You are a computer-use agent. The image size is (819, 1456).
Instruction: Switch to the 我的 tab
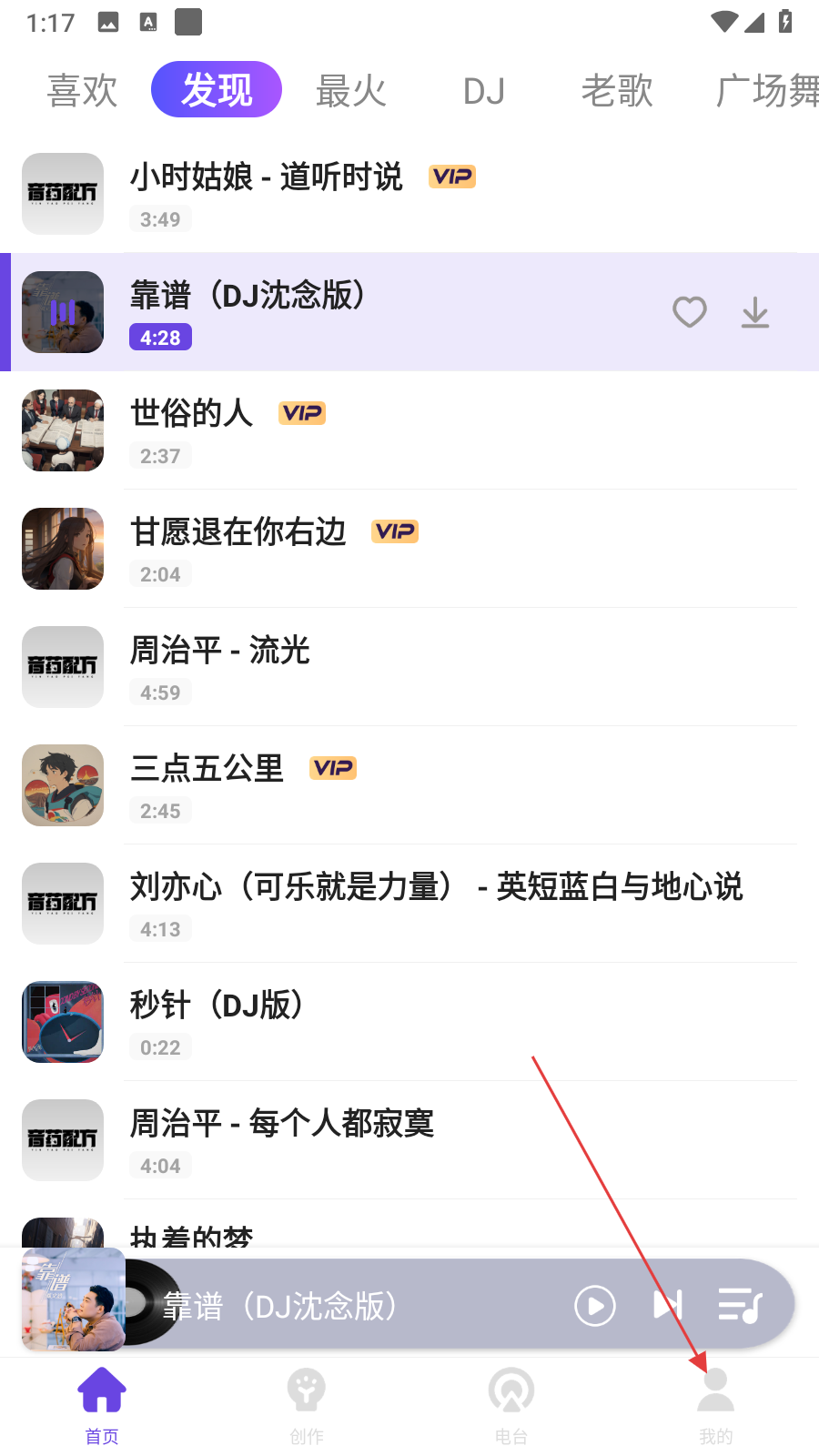[716, 1406]
